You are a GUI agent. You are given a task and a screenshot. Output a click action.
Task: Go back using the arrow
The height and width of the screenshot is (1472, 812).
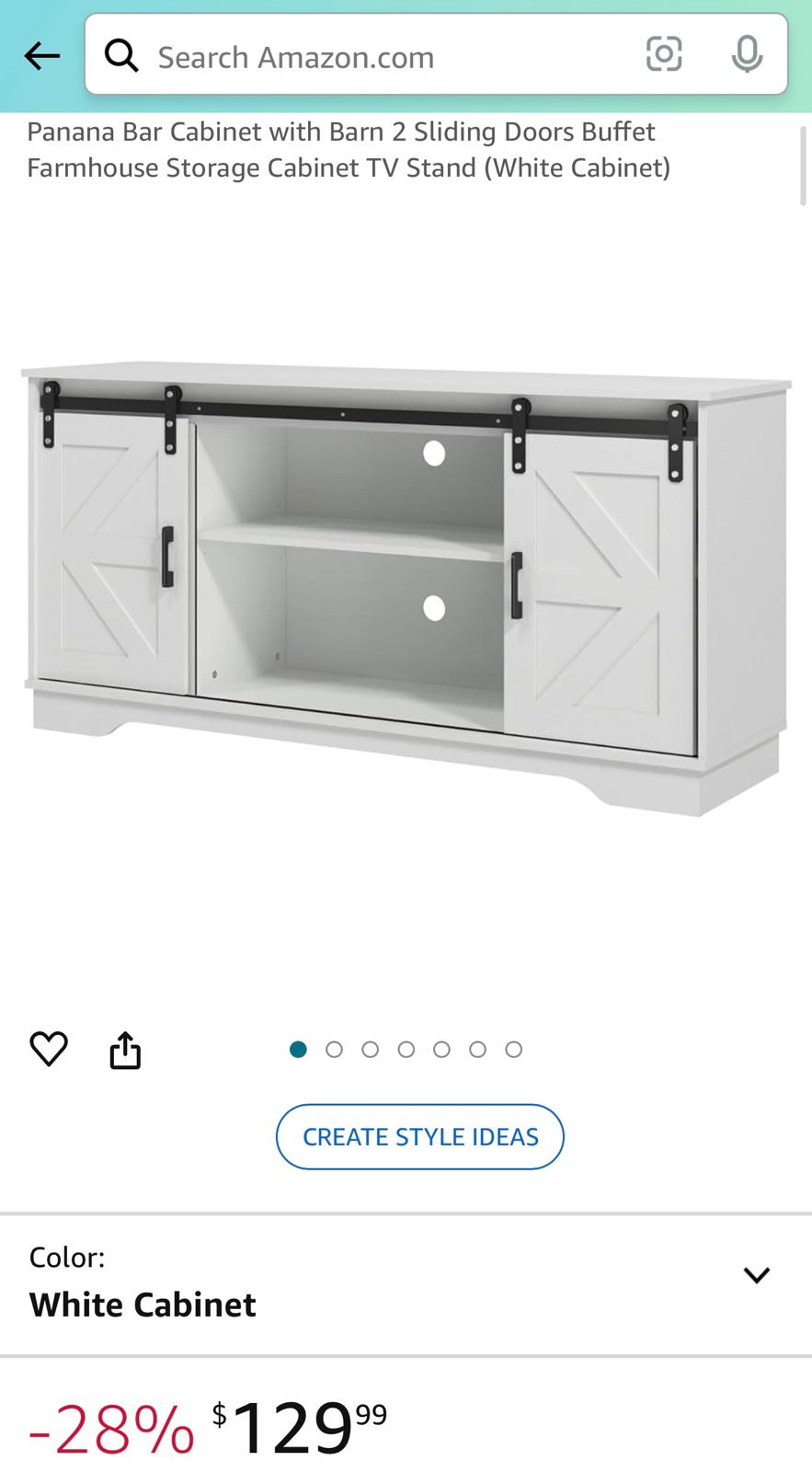(41, 56)
